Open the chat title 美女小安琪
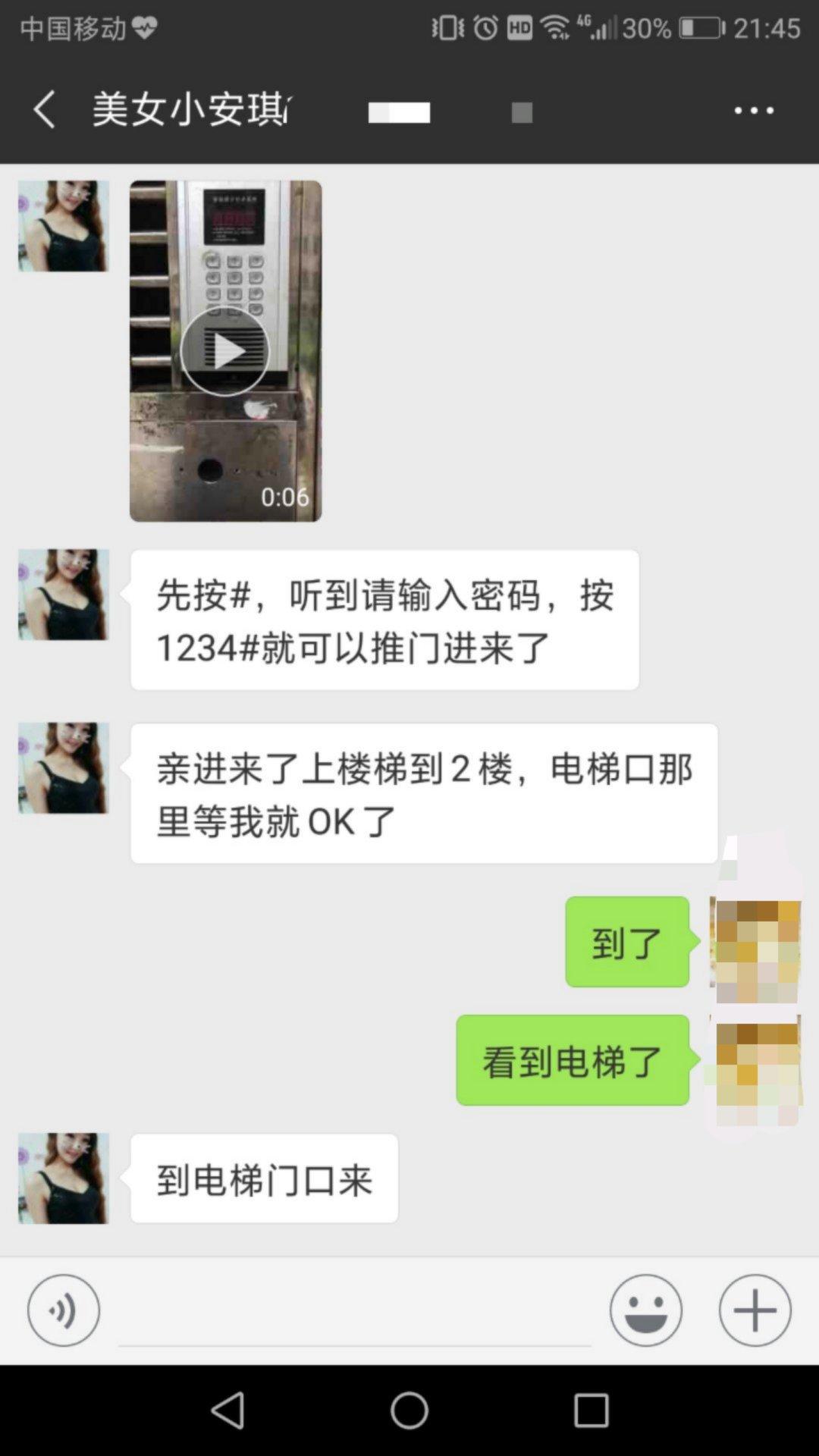 [190, 110]
